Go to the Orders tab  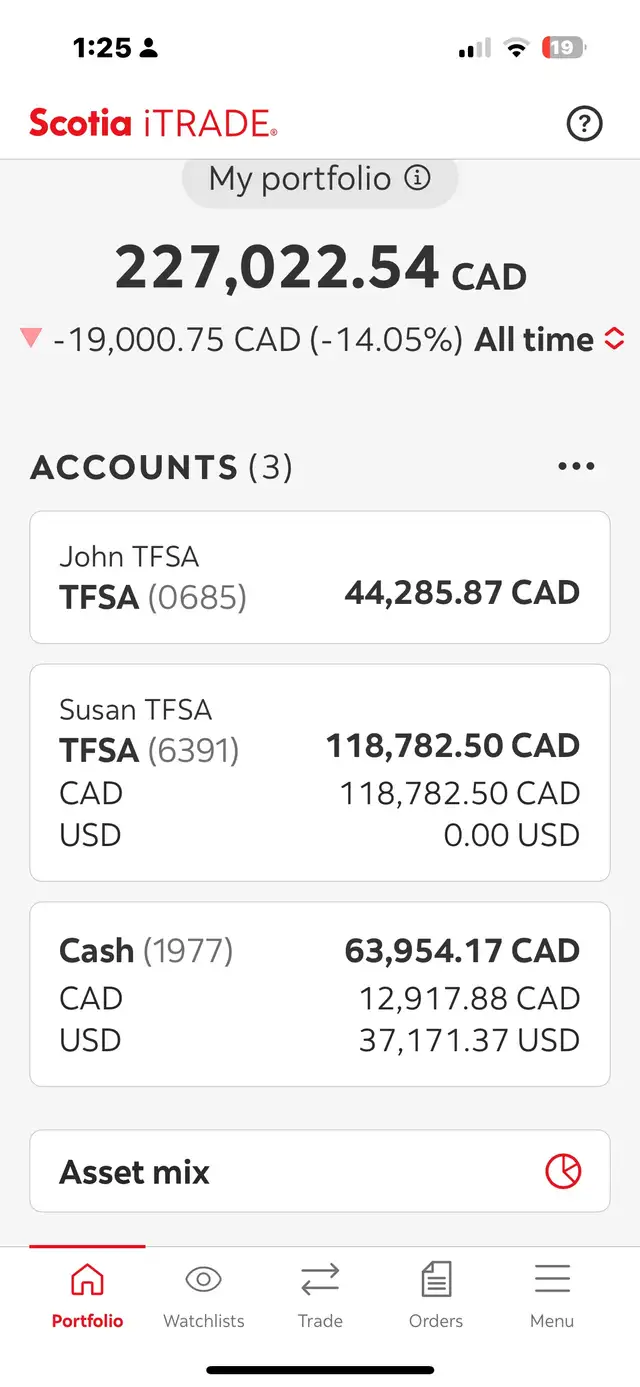click(436, 1296)
